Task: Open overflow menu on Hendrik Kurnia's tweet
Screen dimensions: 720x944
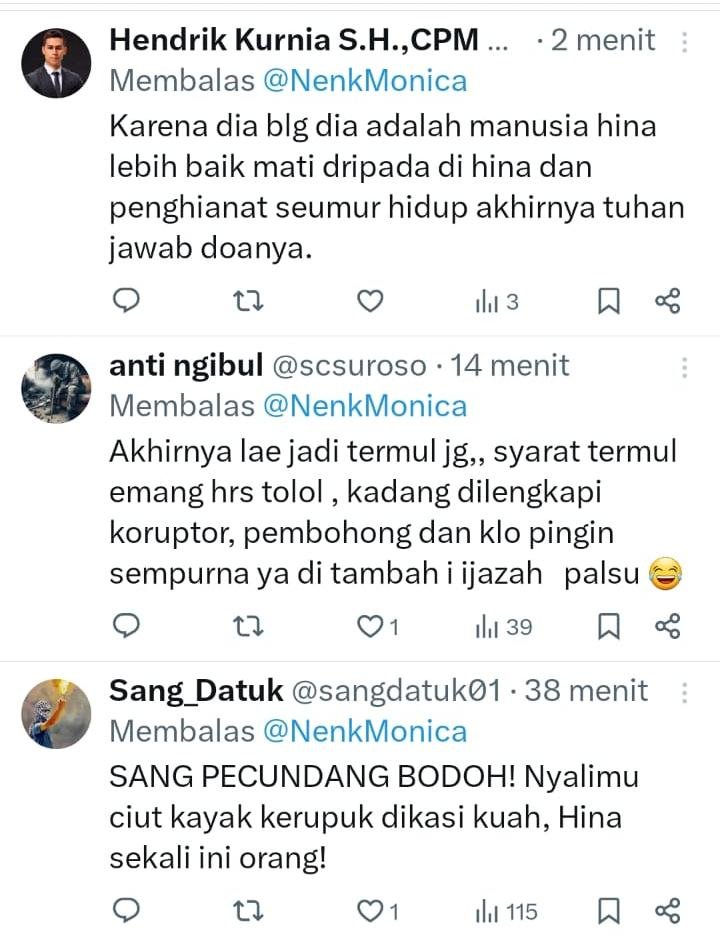Action: (x=684, y=42)
